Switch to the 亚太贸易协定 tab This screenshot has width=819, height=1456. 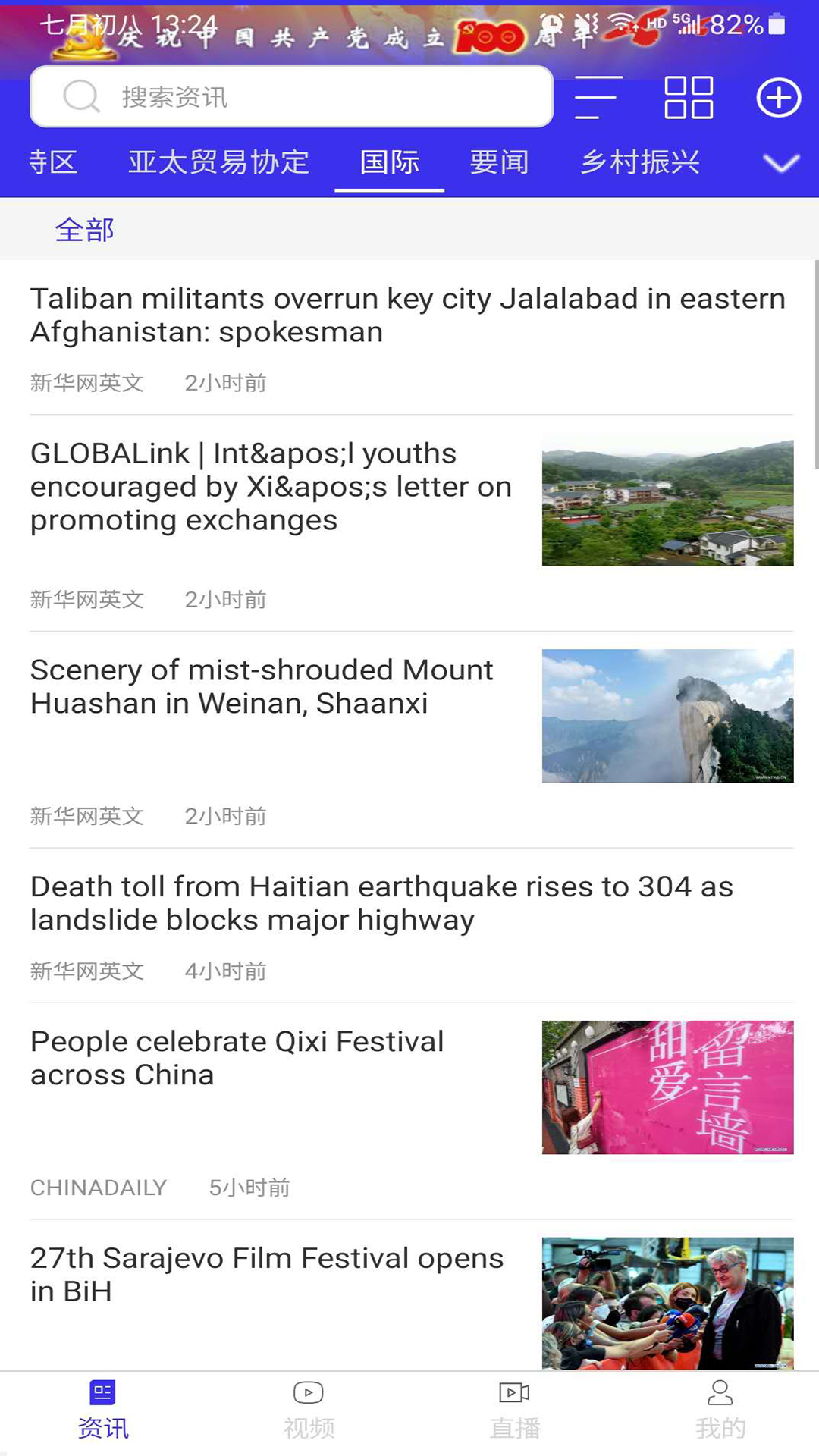(x=218, y=162)
